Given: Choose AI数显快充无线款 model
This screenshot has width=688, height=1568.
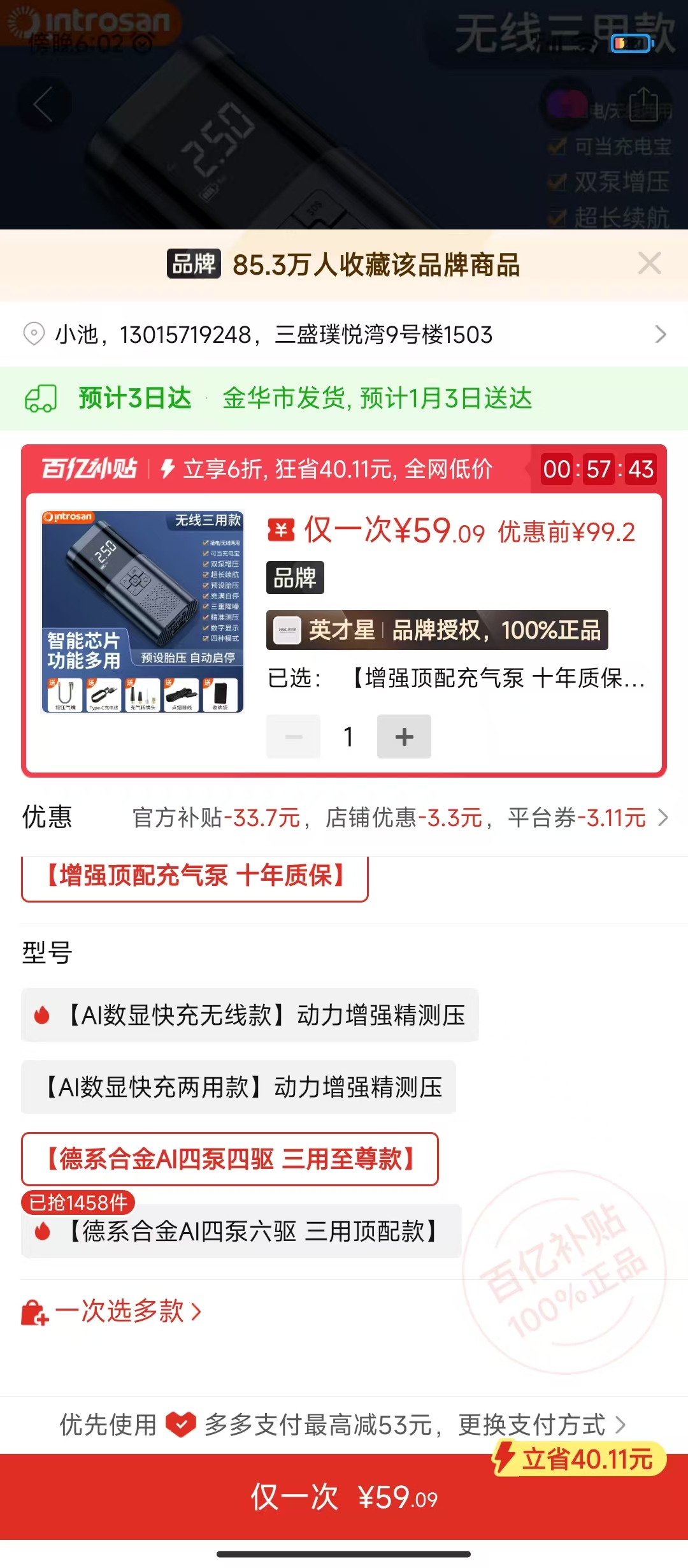Looking at the screenshot, I should (x=250, y=1015).
